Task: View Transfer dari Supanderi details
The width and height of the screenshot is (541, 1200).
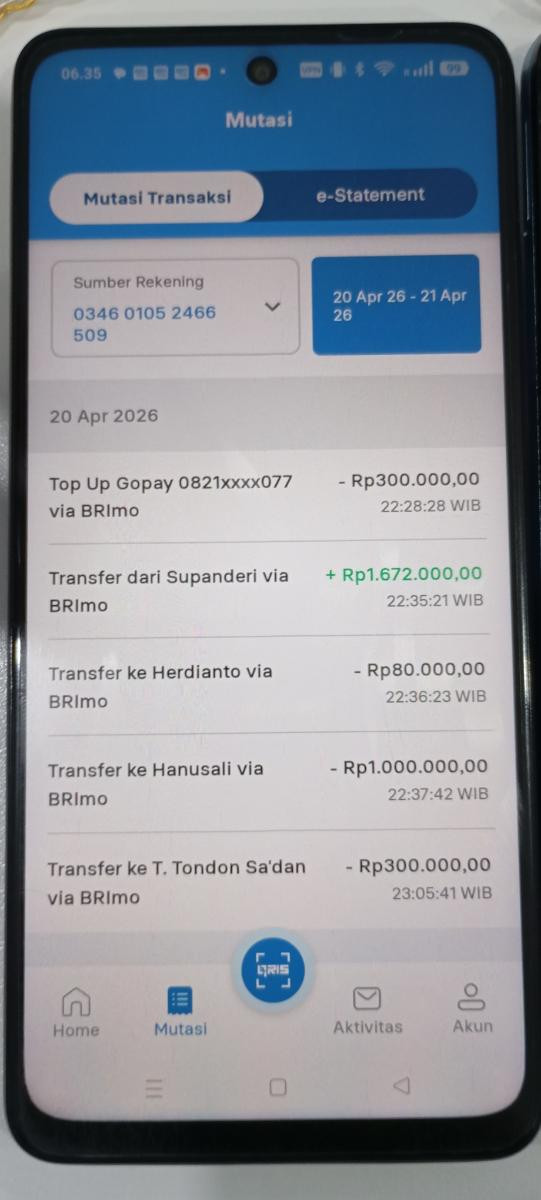Action: (266, 590)
